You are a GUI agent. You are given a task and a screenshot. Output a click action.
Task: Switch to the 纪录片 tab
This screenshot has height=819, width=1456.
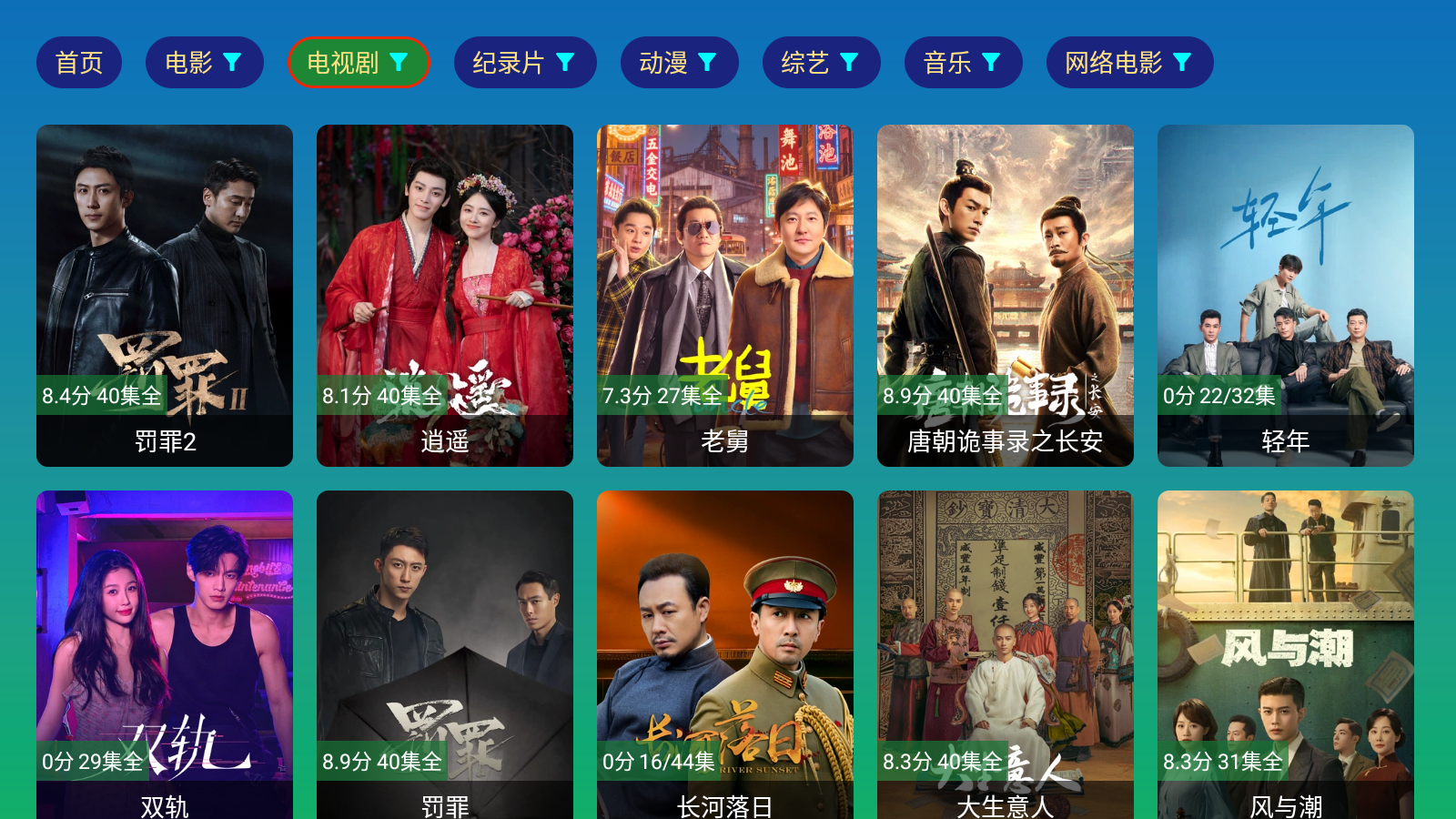(524, 63)
